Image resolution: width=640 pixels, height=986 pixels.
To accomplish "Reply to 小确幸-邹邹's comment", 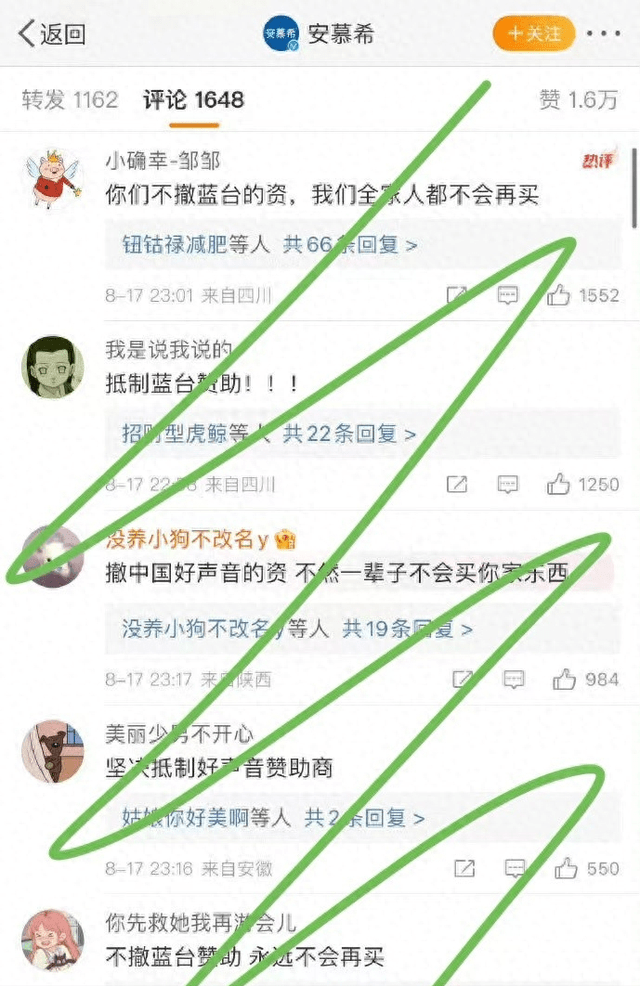I will tap(508, 295).
